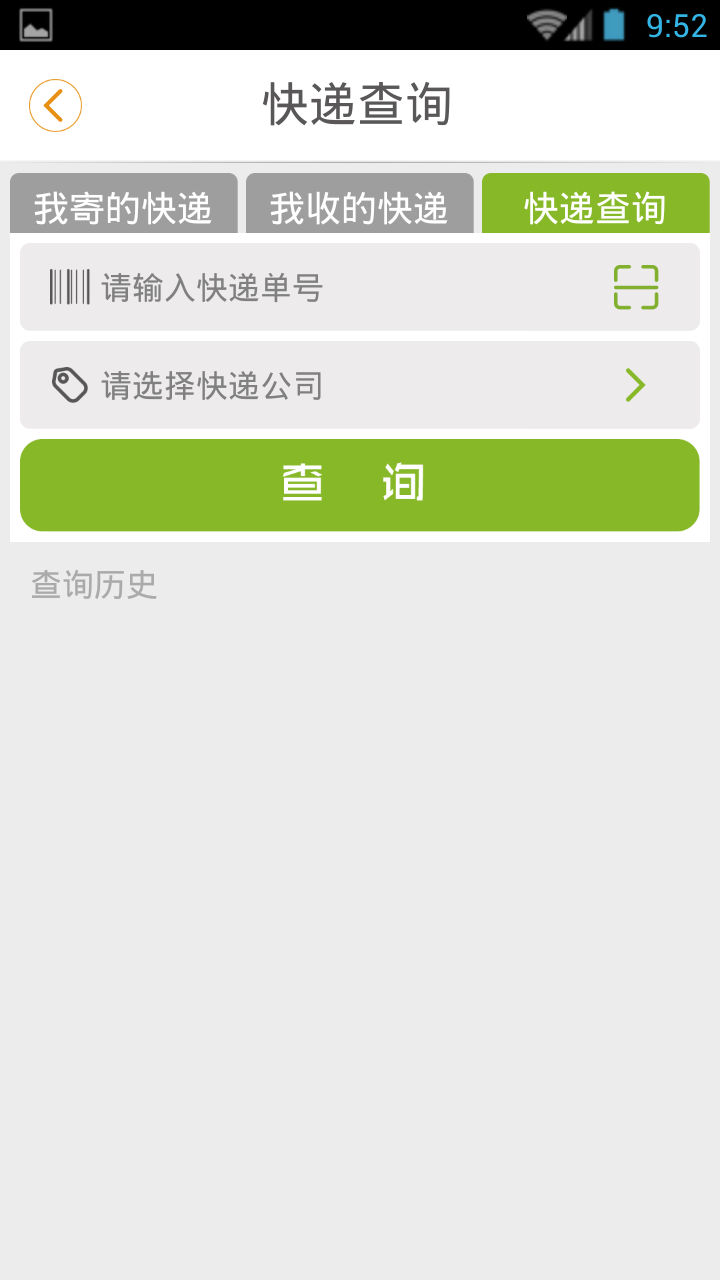Switch to the 我收的快递 tab
720x1280 pixels.
click(x=360, y=204)
